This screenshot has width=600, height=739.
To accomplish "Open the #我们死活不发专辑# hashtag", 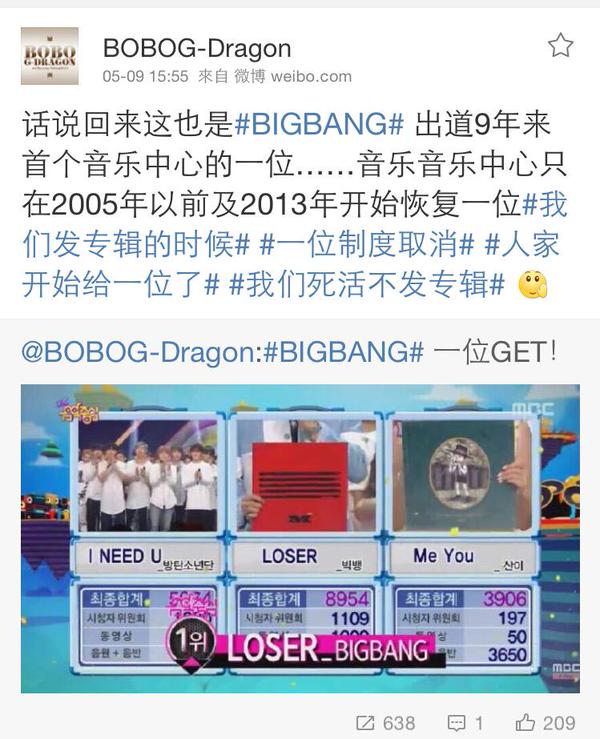I will pyautogui.click(x=367, y=285).
